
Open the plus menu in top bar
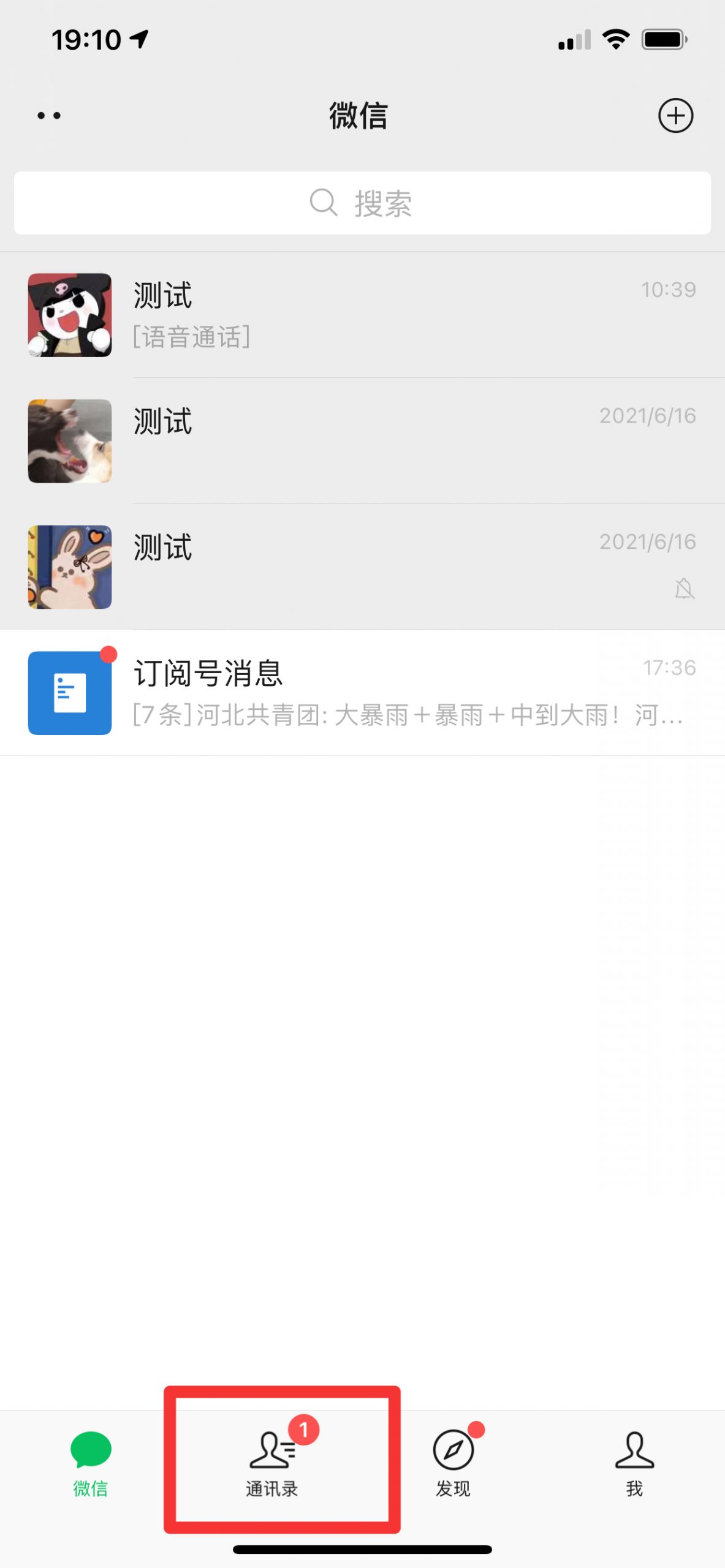pyautogui.click(x=675, y=116)
